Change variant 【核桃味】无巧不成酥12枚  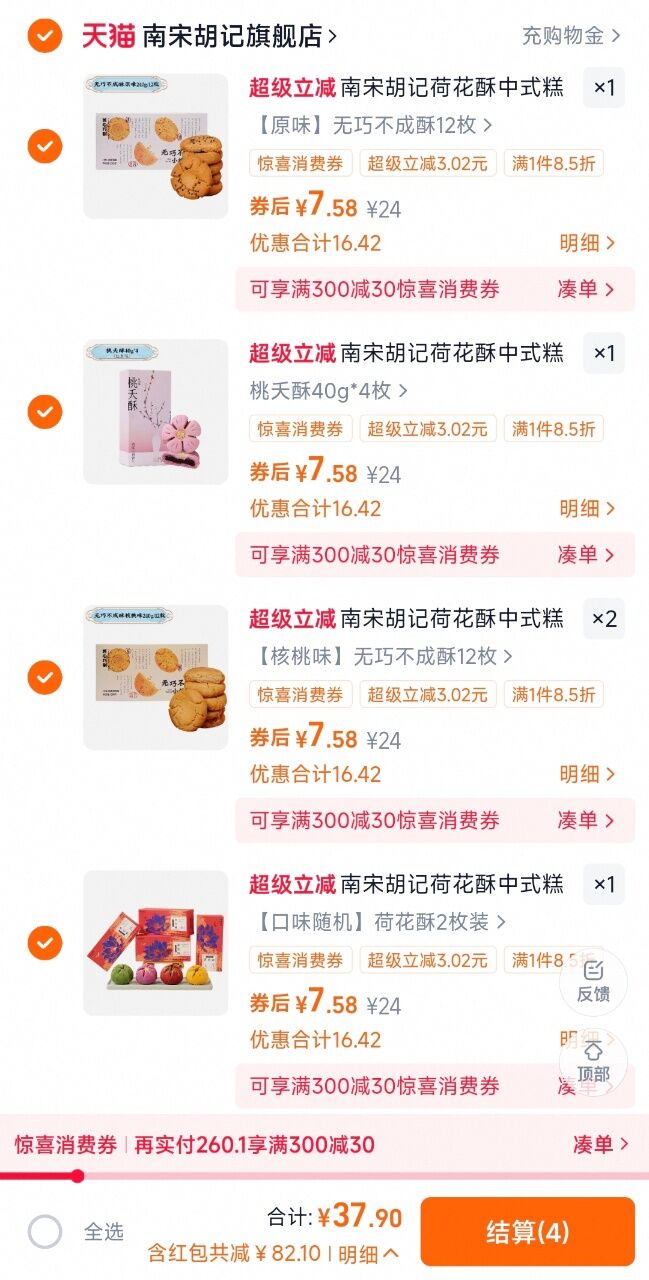pyautogui.click(x=381, y=657)
